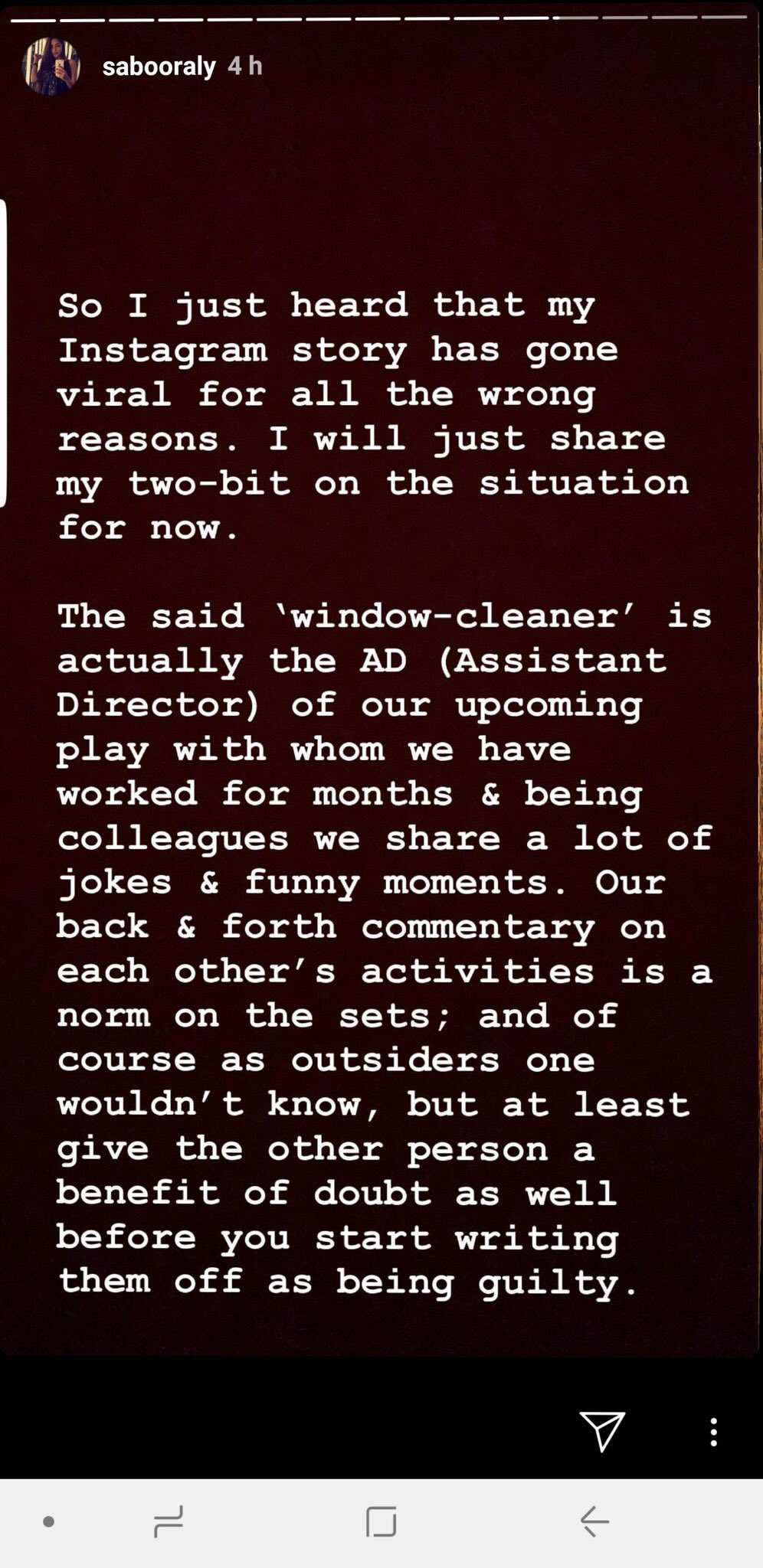Screen dimensions: 763x1568
Task: Share this story via the send icon
Action: click(602, 1431)
